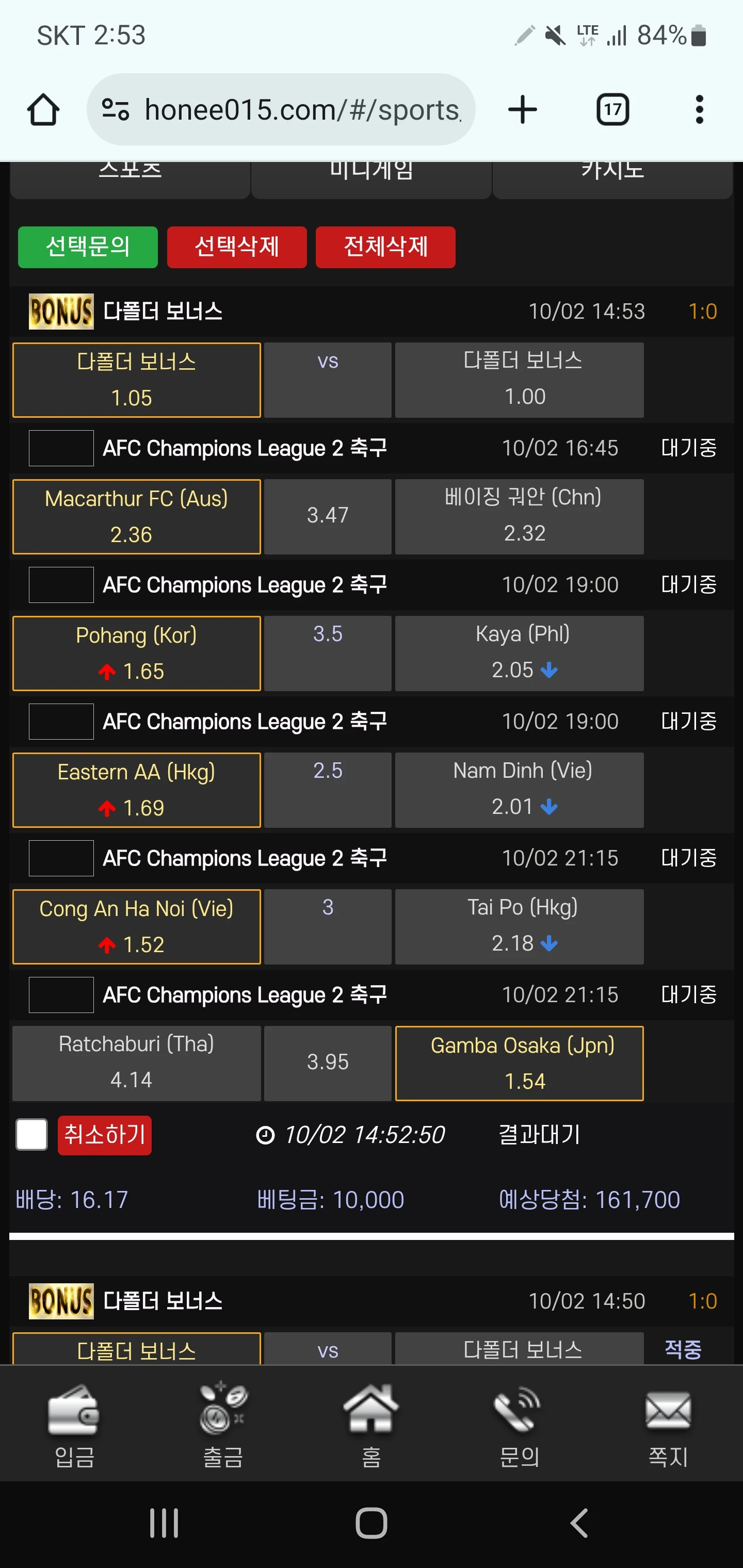Open the 쪽지 messages
Image resolution: width=743 pixels, height=1568 pixels.
coord(668,1424)
